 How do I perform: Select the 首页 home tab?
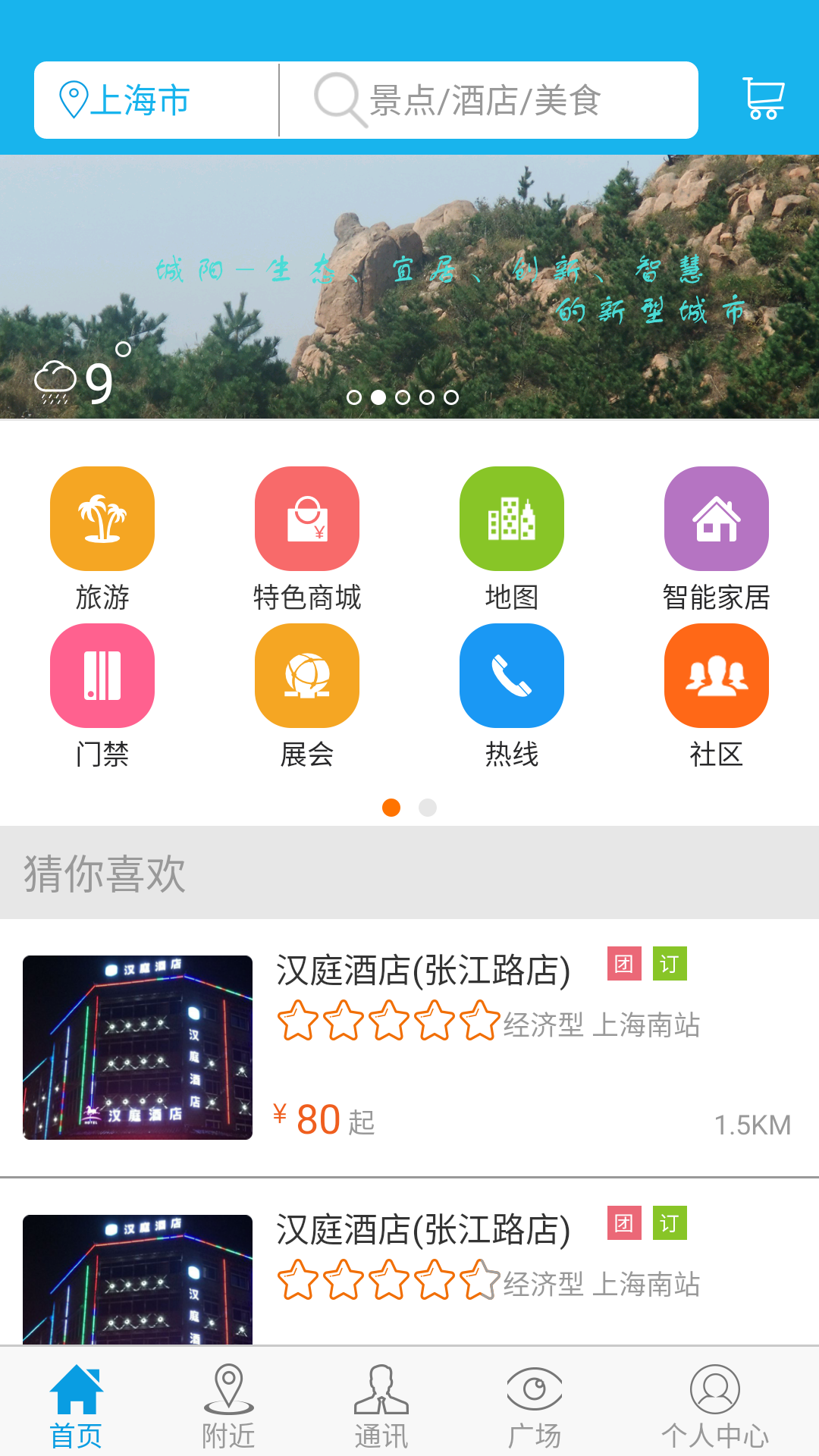tap(76, 1405)
